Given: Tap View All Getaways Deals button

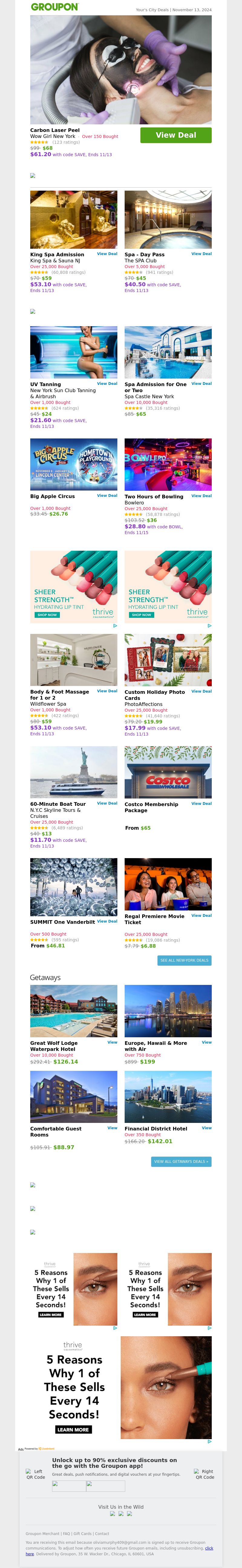Looking at the screenshot, I should click(181, 1161).
